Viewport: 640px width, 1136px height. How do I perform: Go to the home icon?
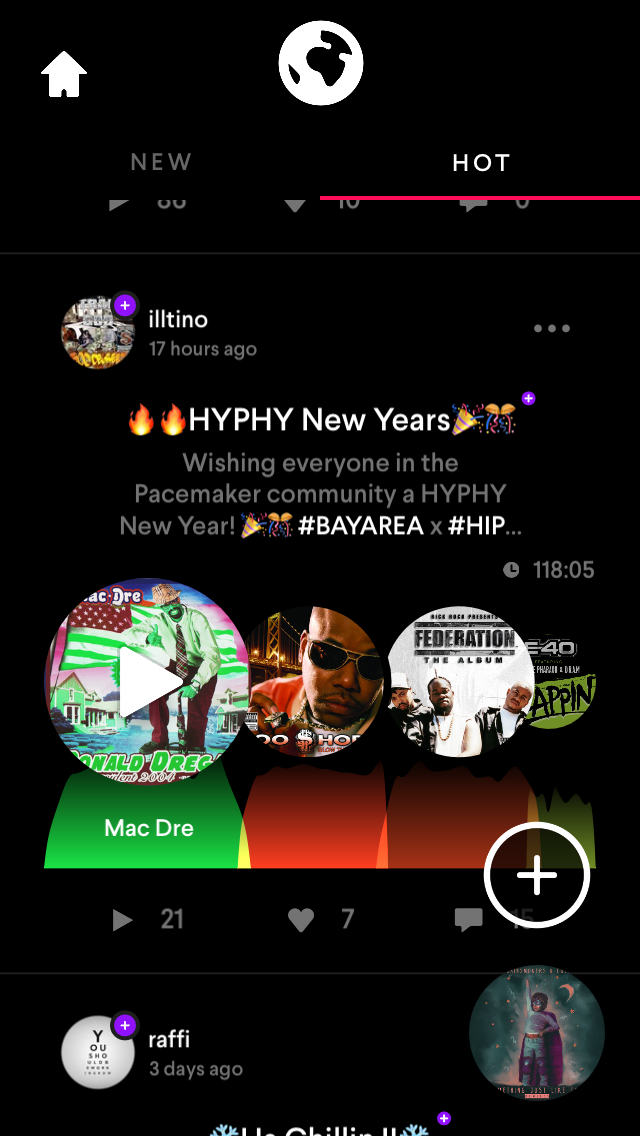(x=64, y=74)
